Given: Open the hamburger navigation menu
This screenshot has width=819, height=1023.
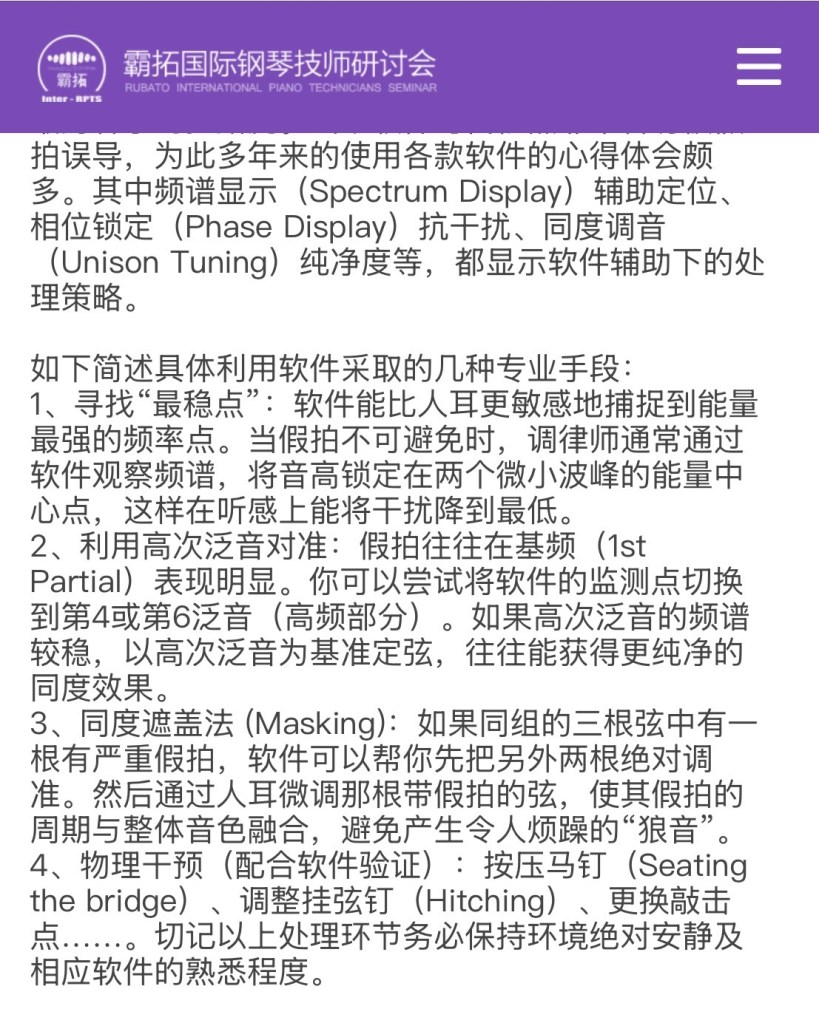Looking at the screenshot, I should (x=758, y=66).
